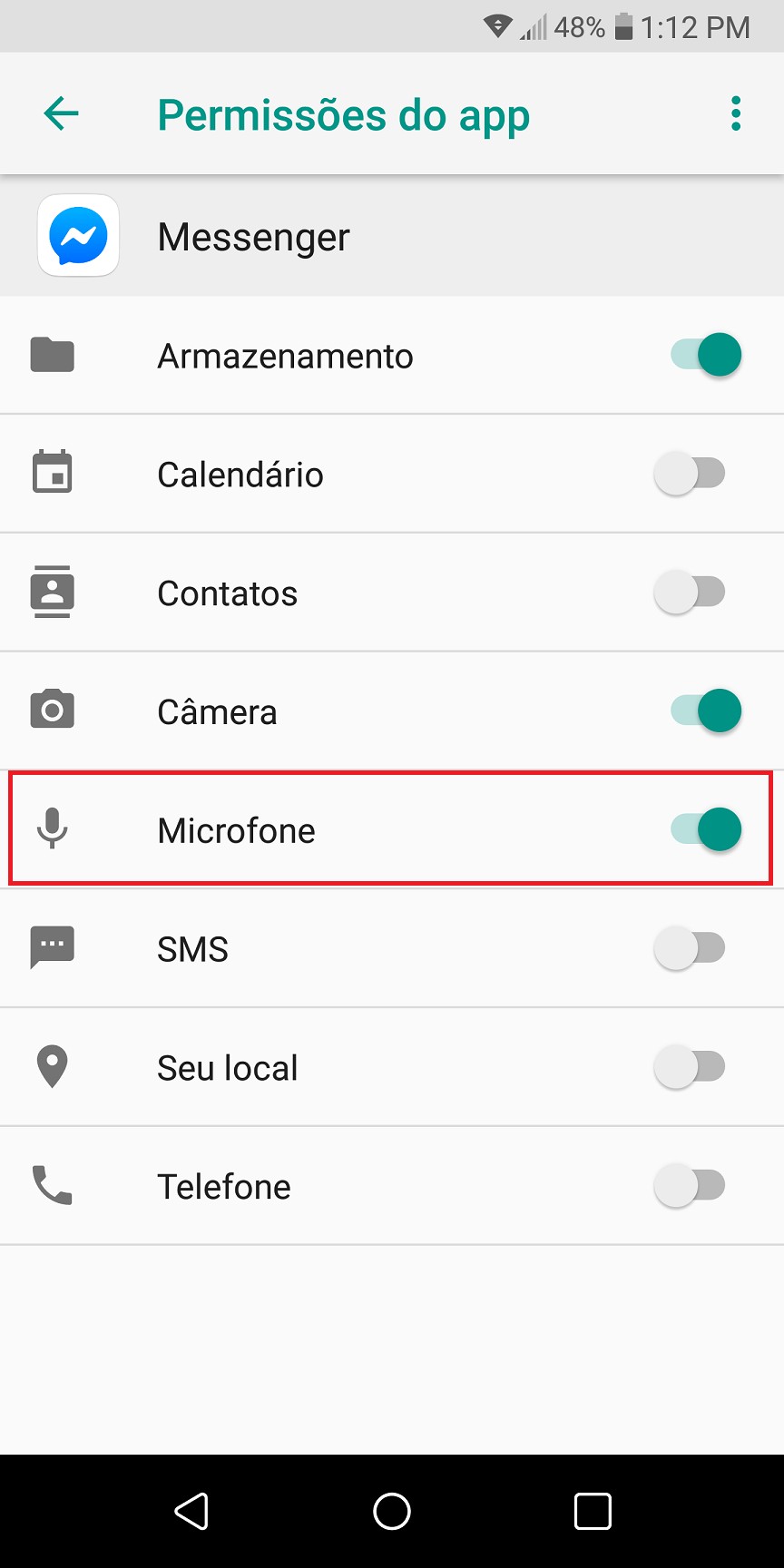
Task: Turn on the Contatos permission
Action: pyautogui.click(x=690, y=593)
